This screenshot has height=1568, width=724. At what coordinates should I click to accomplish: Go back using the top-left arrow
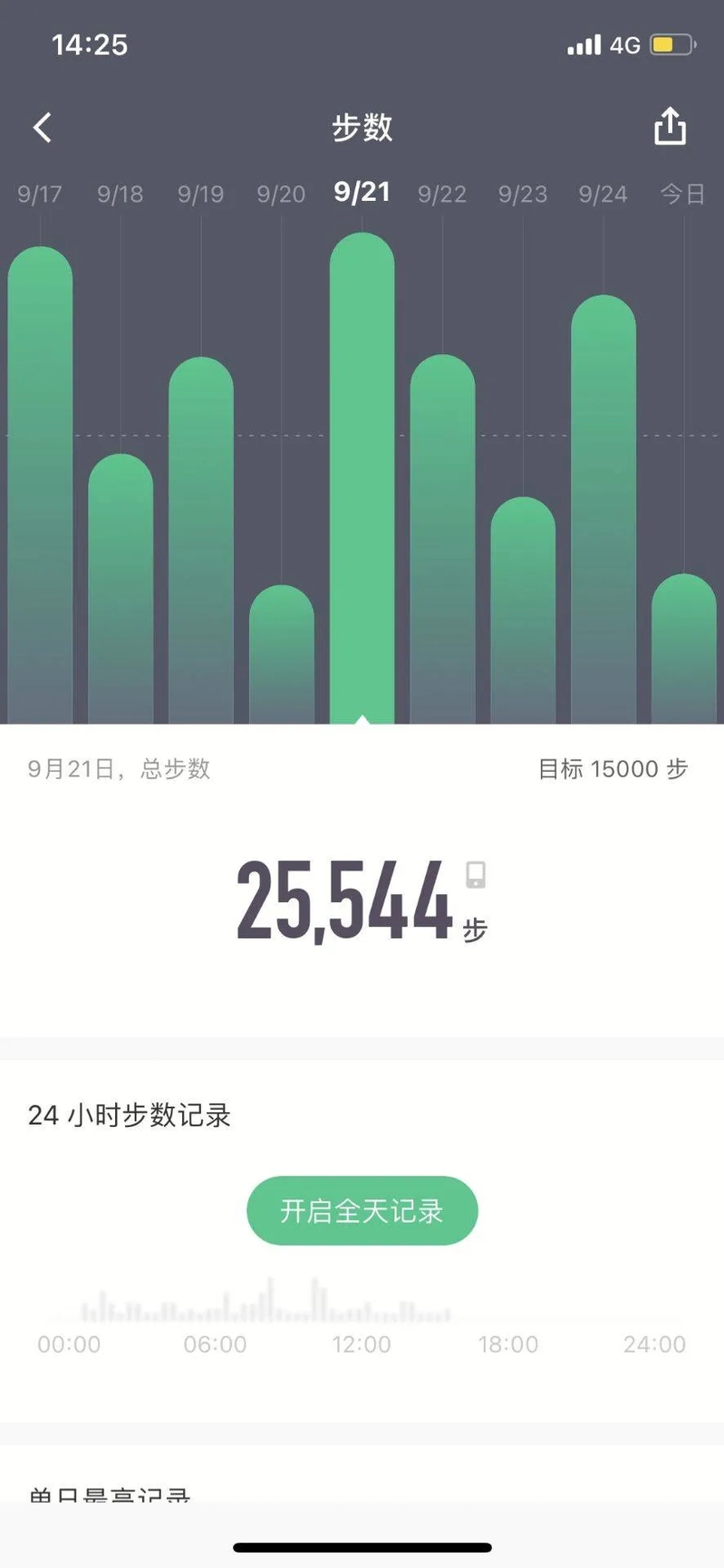tap(43, 128)
